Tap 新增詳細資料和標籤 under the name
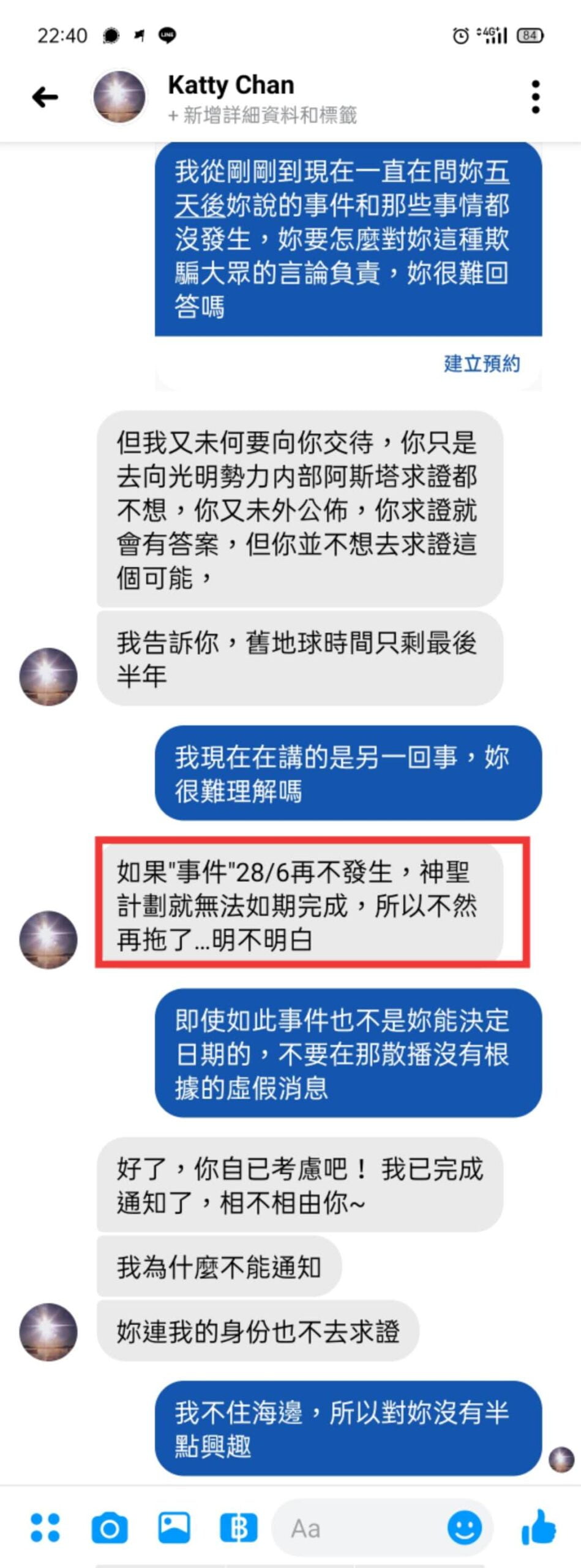Screen dimensions: 581x1568 [x=263, y=115]
